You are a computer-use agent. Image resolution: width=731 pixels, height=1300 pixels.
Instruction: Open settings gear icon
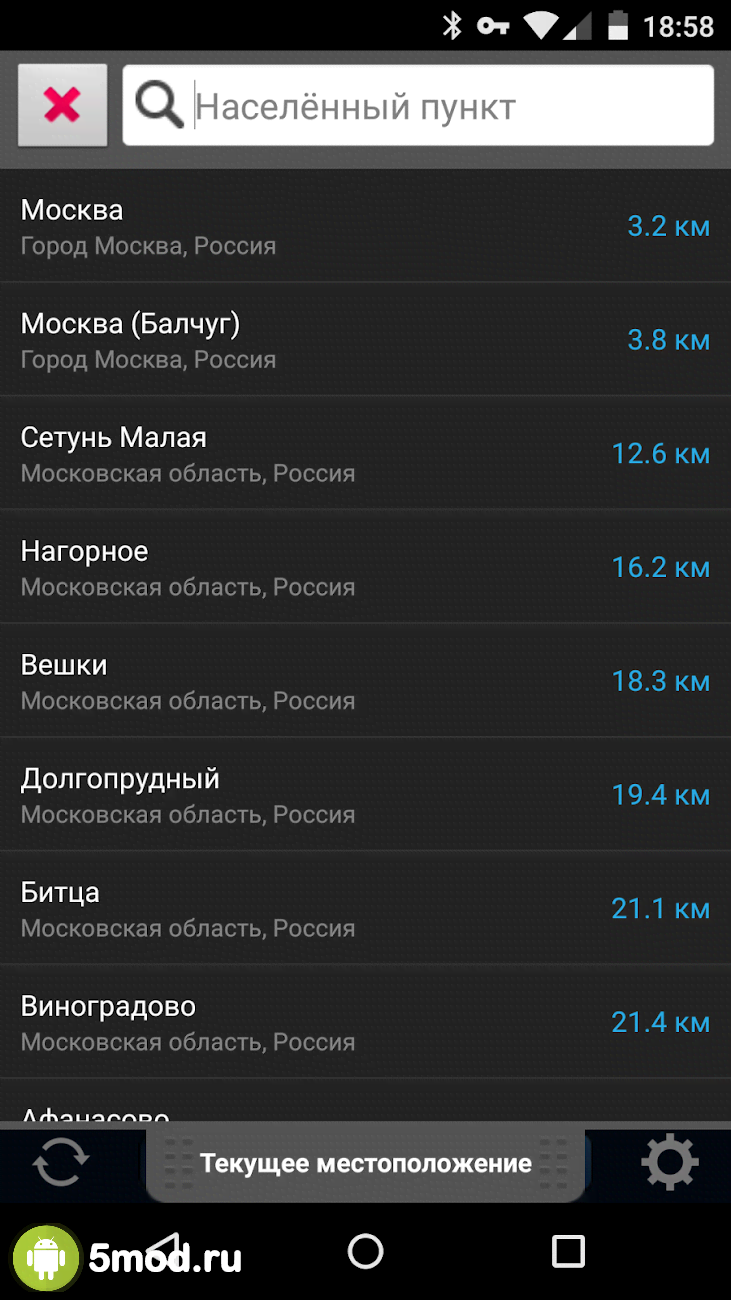point(669,1163)
